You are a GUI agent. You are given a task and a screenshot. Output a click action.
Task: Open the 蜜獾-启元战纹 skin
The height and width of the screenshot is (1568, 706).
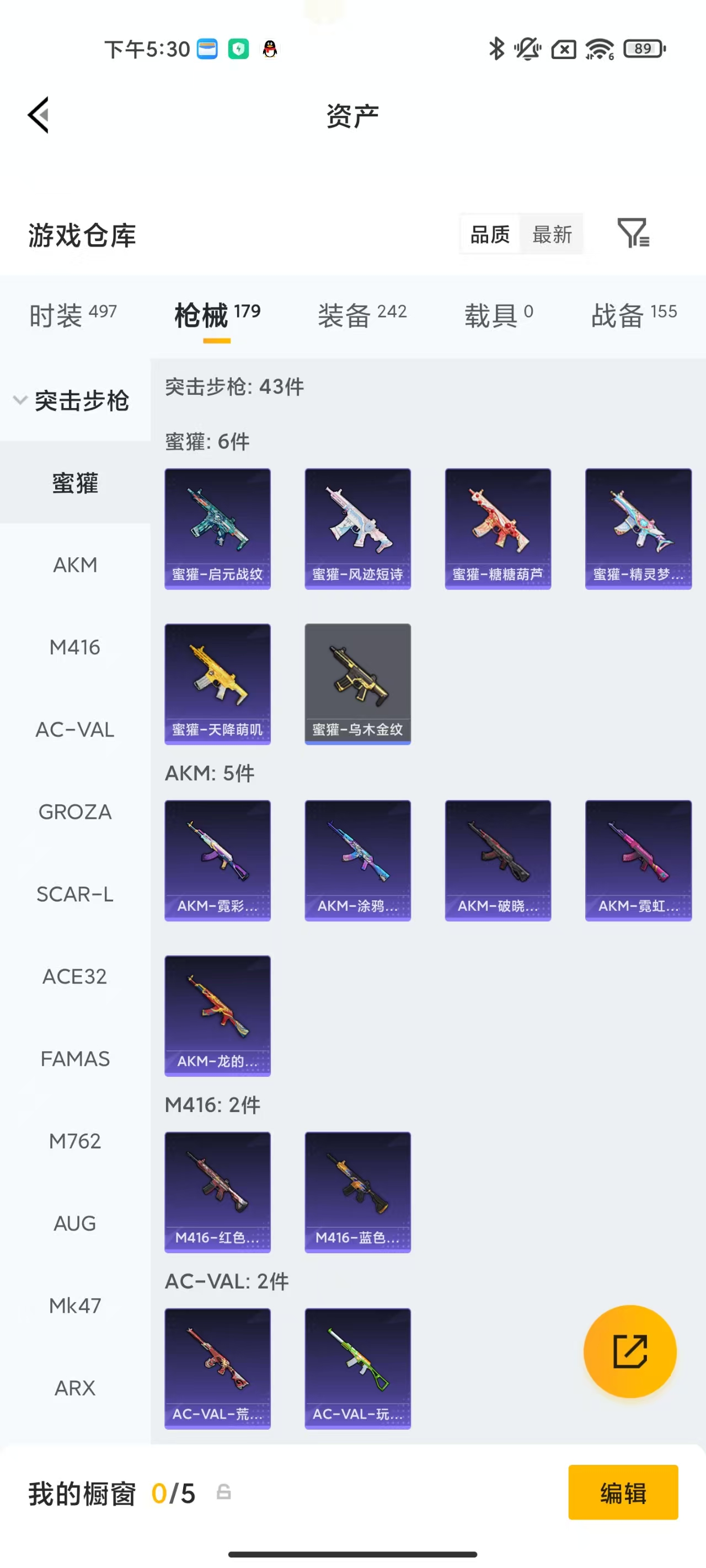pos(217,528)
